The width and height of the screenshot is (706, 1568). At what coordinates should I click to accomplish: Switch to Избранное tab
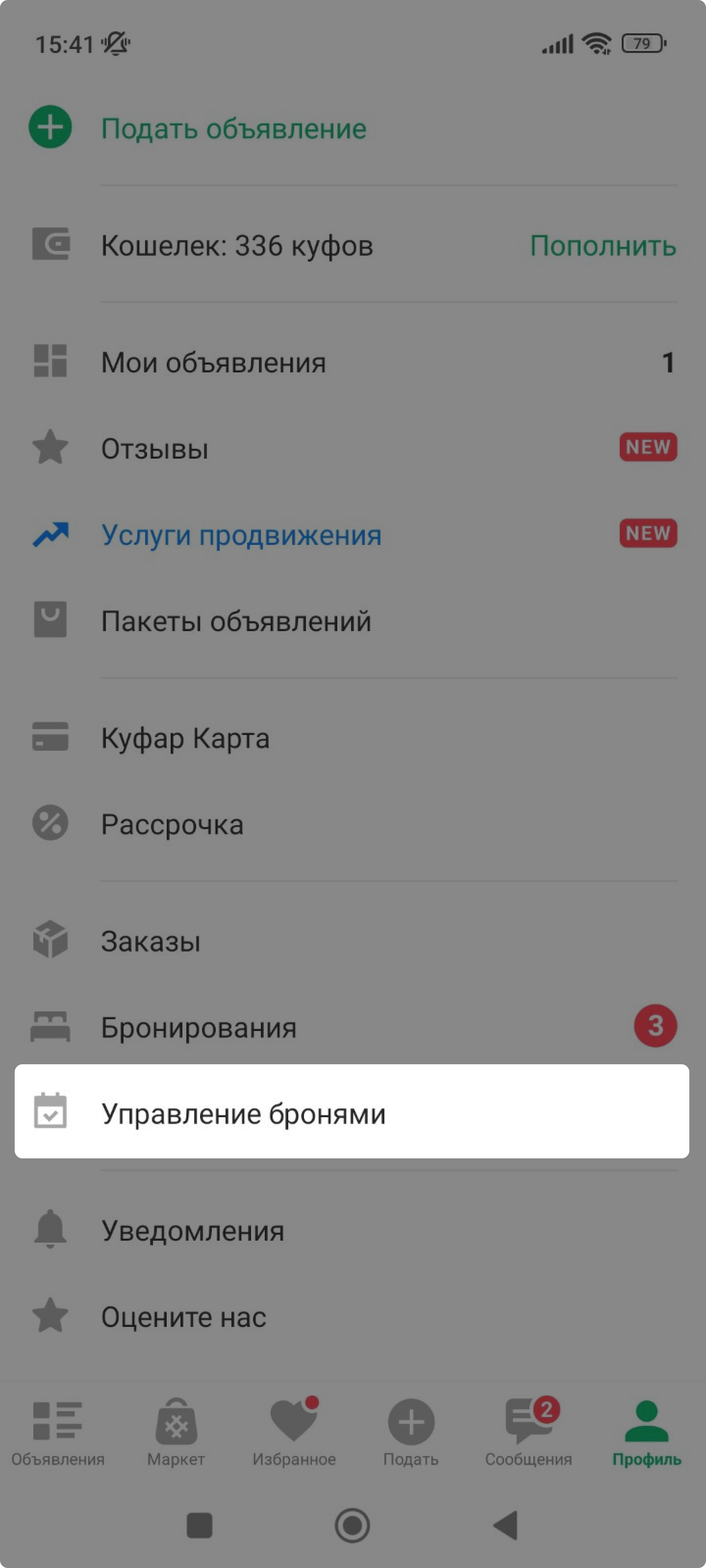pos(294,1432)
